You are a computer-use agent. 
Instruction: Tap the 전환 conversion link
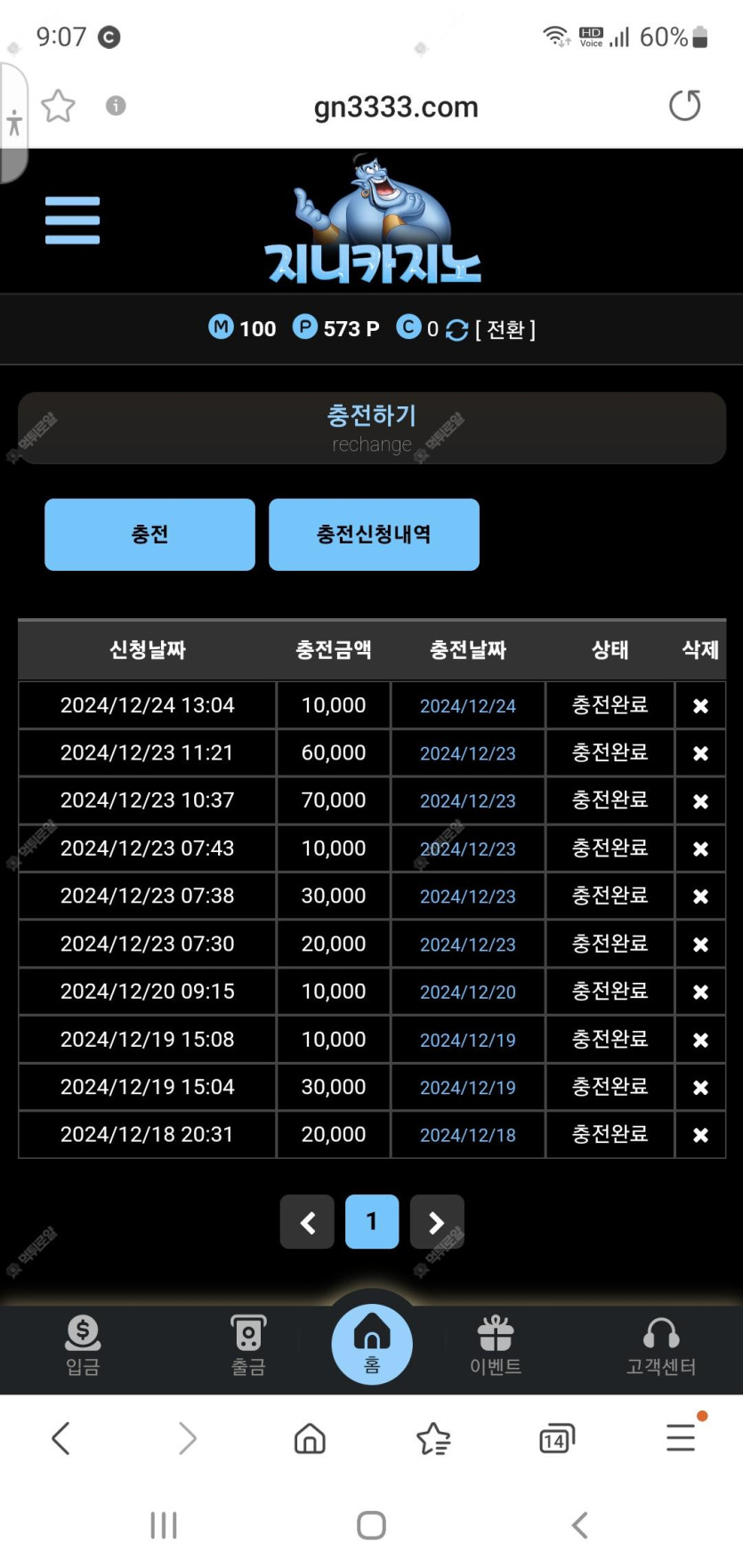pyautogui.click(x=505, y=329)
